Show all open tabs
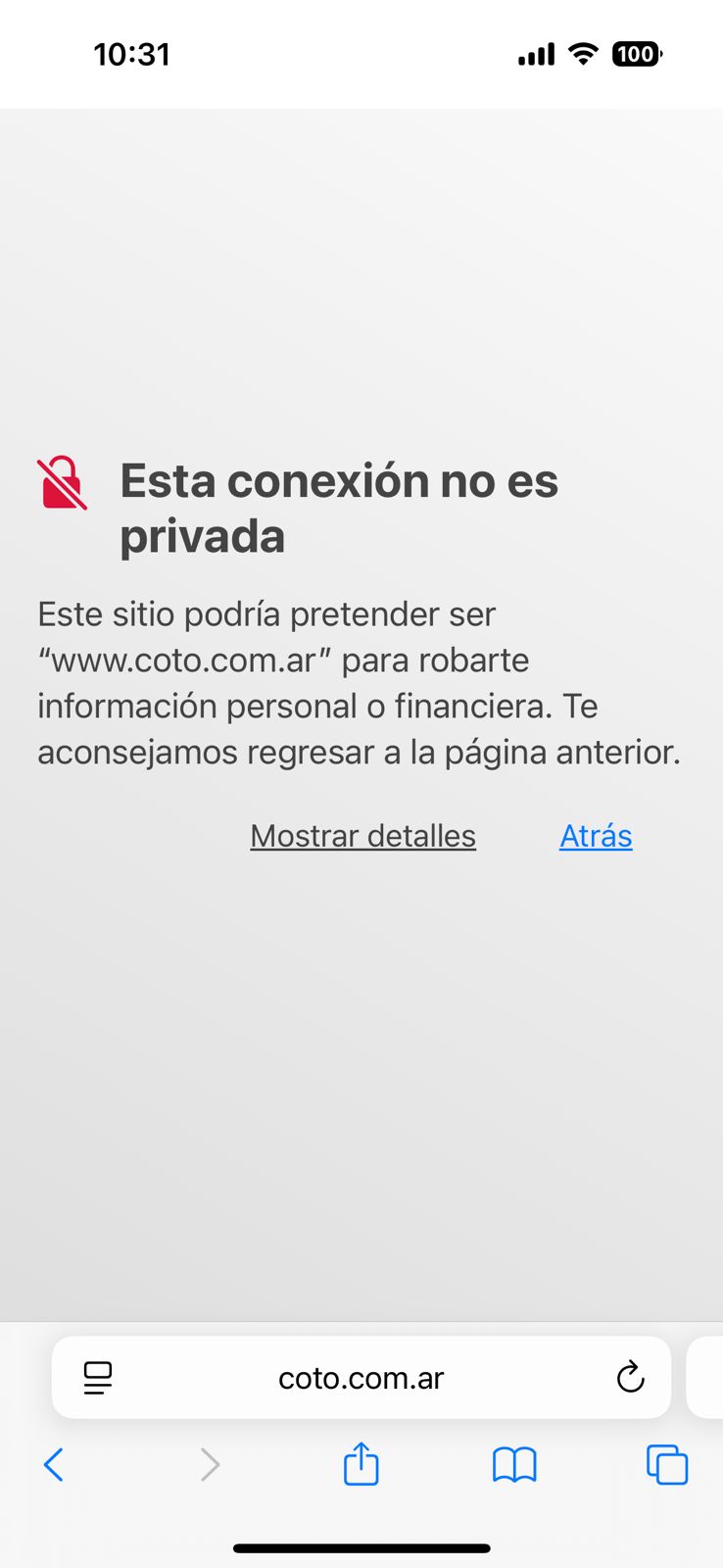This screenshot has width=723, height=1568. pyautogui.click(x=667, y=1465)
